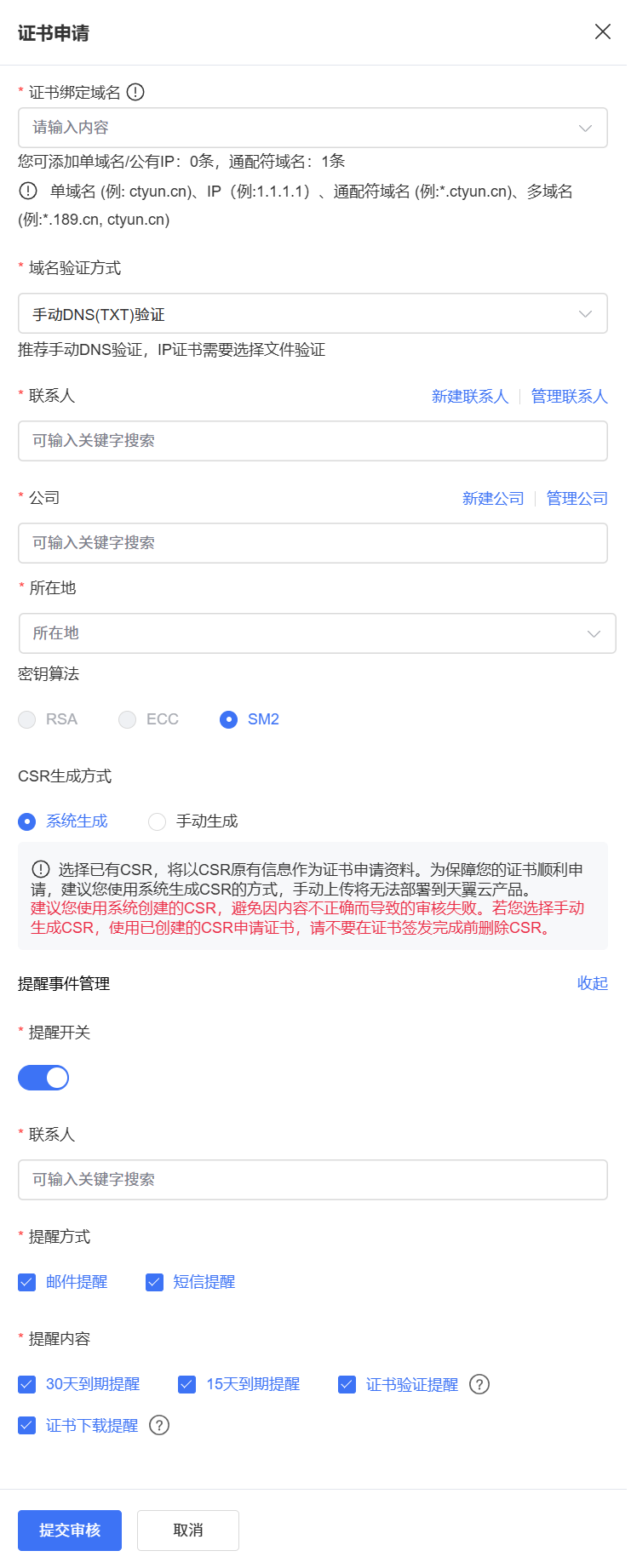
Task: Select the SM2 key algorithm
Action: 228,719
